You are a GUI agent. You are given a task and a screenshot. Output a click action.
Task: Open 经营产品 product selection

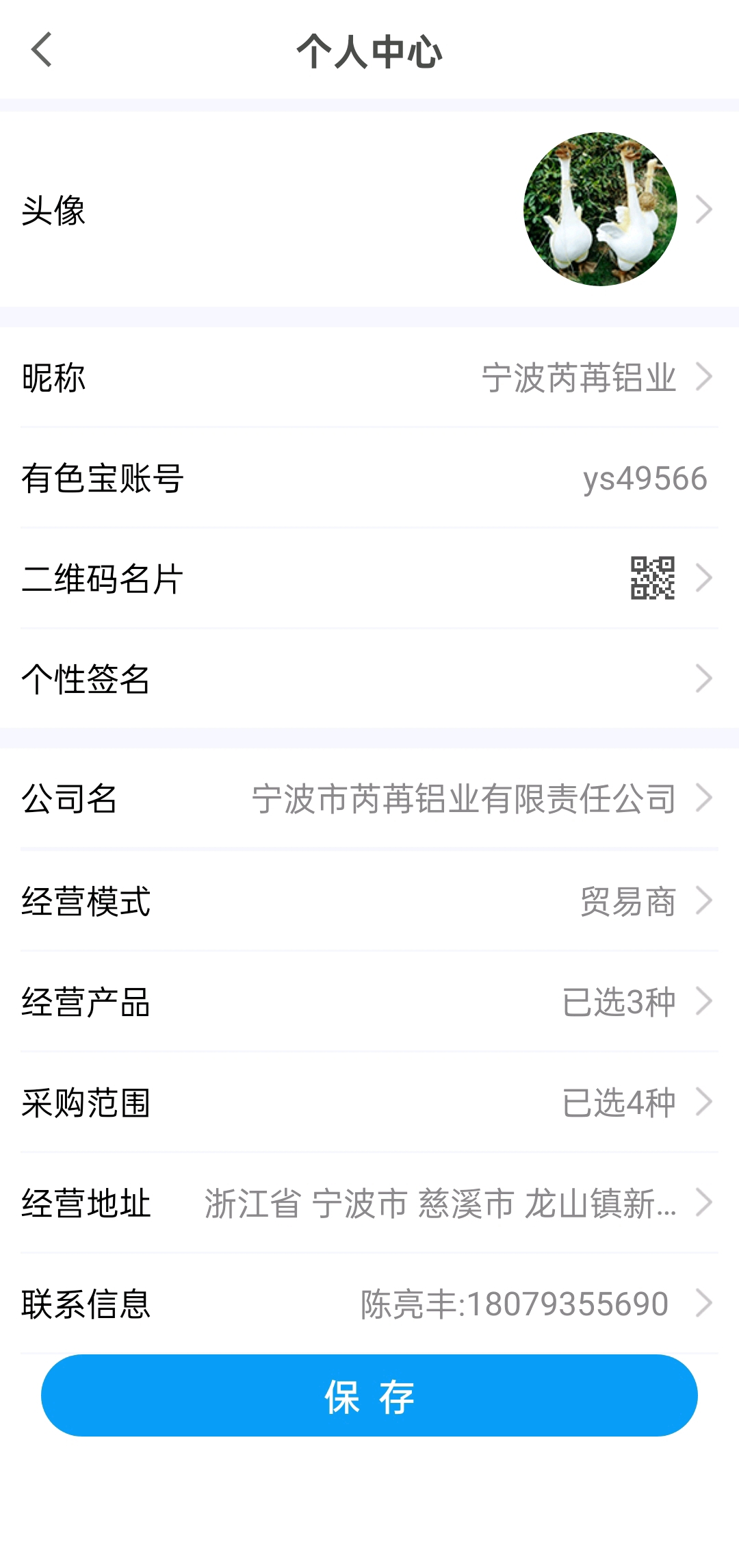tap(369, 1002)
